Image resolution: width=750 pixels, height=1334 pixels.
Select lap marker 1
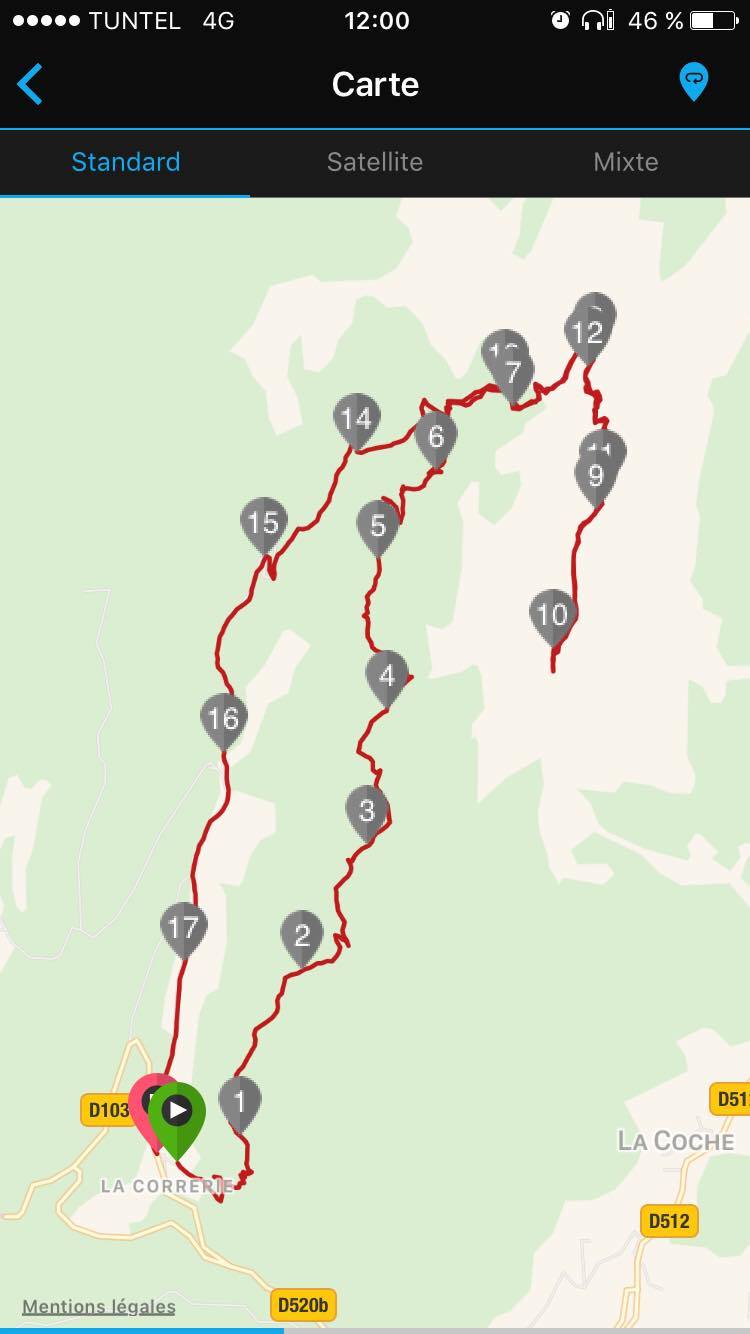pyautogui.click(x=239, y=1101)
